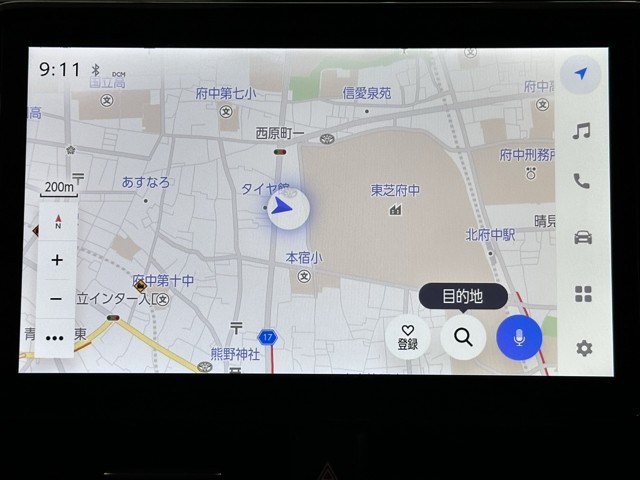Viewport: 640px width, 480px height.
Task: Open the settings gear
Action: coord(583,348)
